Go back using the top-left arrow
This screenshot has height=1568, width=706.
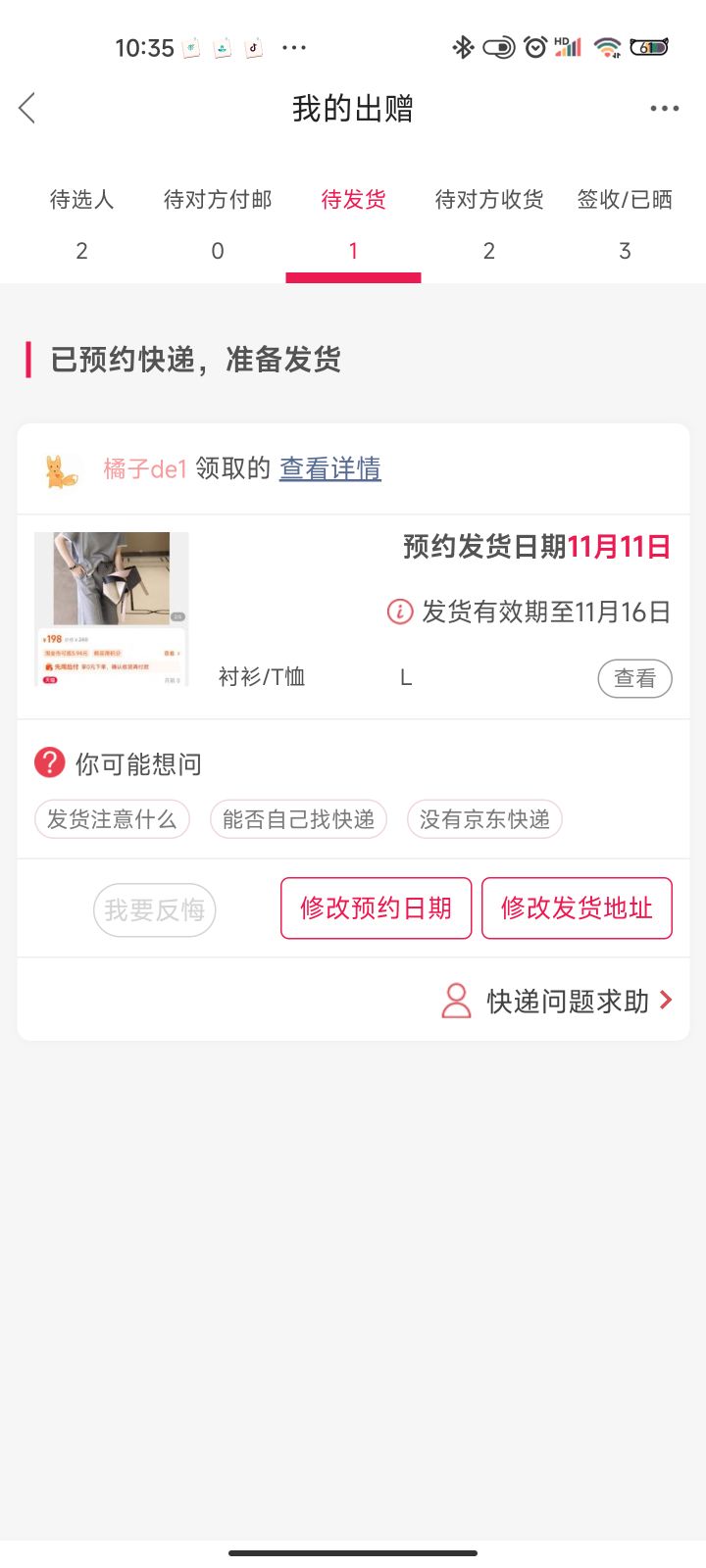27,108
